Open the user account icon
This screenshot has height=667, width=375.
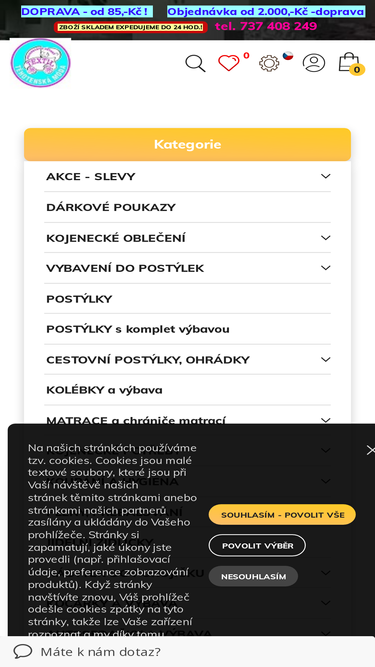coord(314,63)
